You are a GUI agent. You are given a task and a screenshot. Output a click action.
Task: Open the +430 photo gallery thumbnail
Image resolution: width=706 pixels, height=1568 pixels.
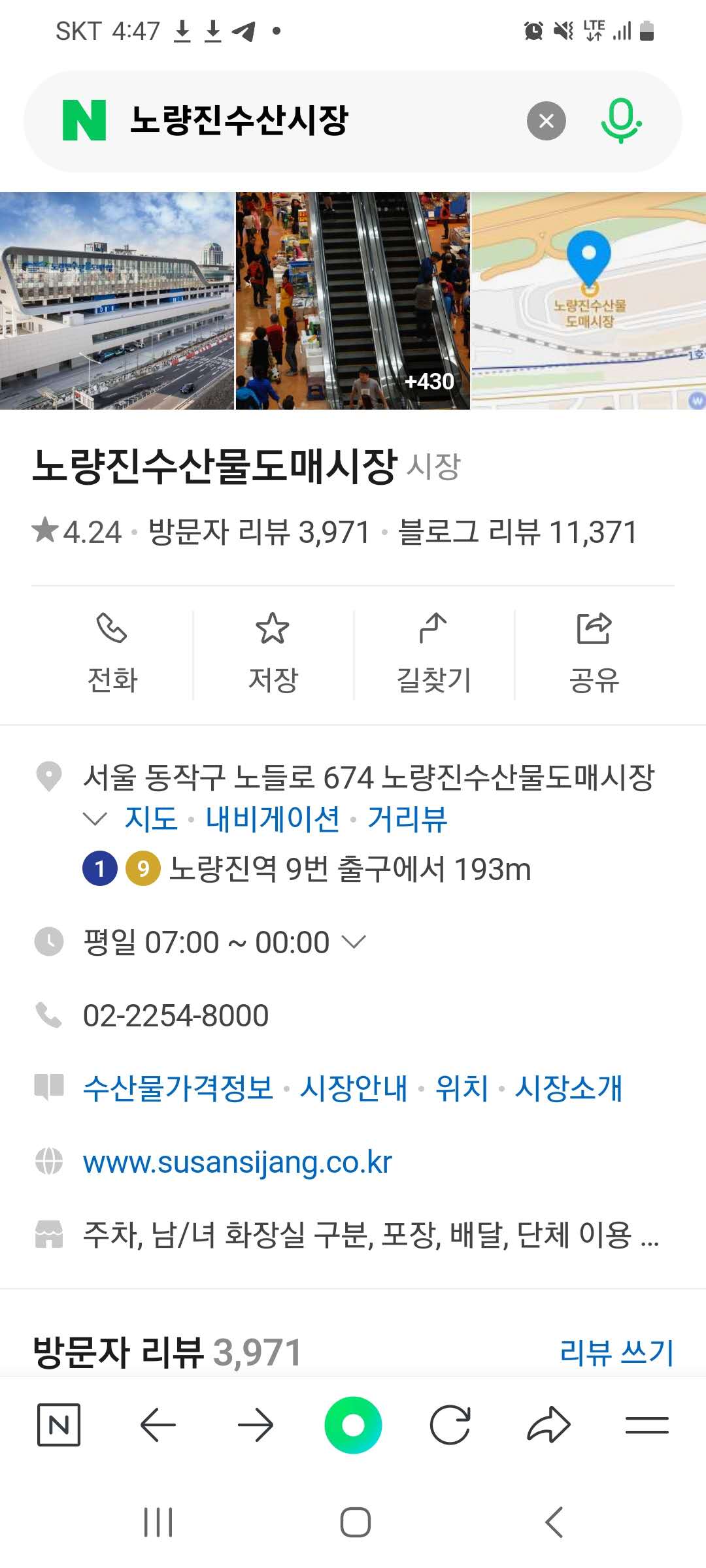coord(352,301)
